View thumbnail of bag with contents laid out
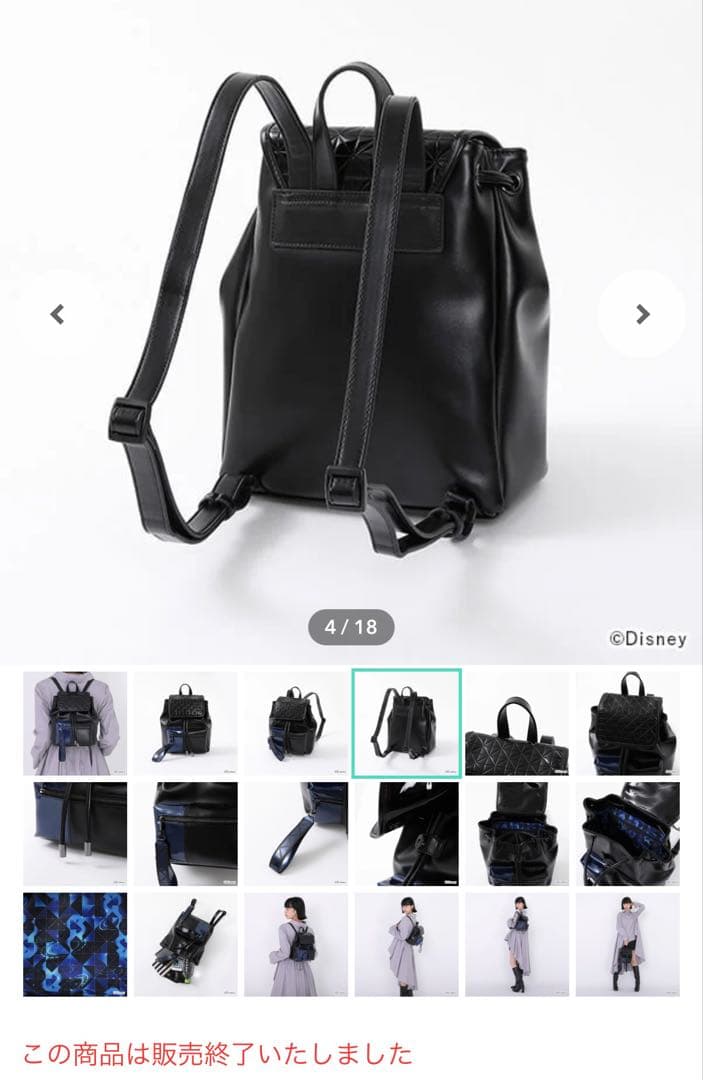703x1080 pixels. tap(185, 944)
